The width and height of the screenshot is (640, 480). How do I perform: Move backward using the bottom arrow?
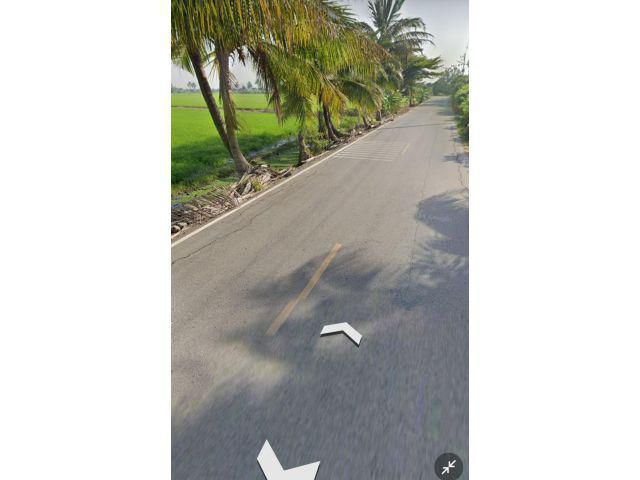click(285, 463)
